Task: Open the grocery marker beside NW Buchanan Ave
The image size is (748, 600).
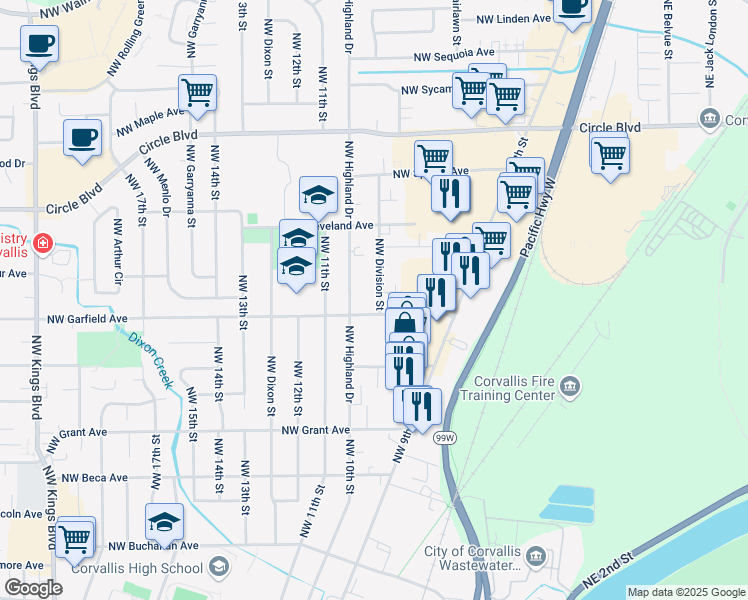Action: [75, 538]
